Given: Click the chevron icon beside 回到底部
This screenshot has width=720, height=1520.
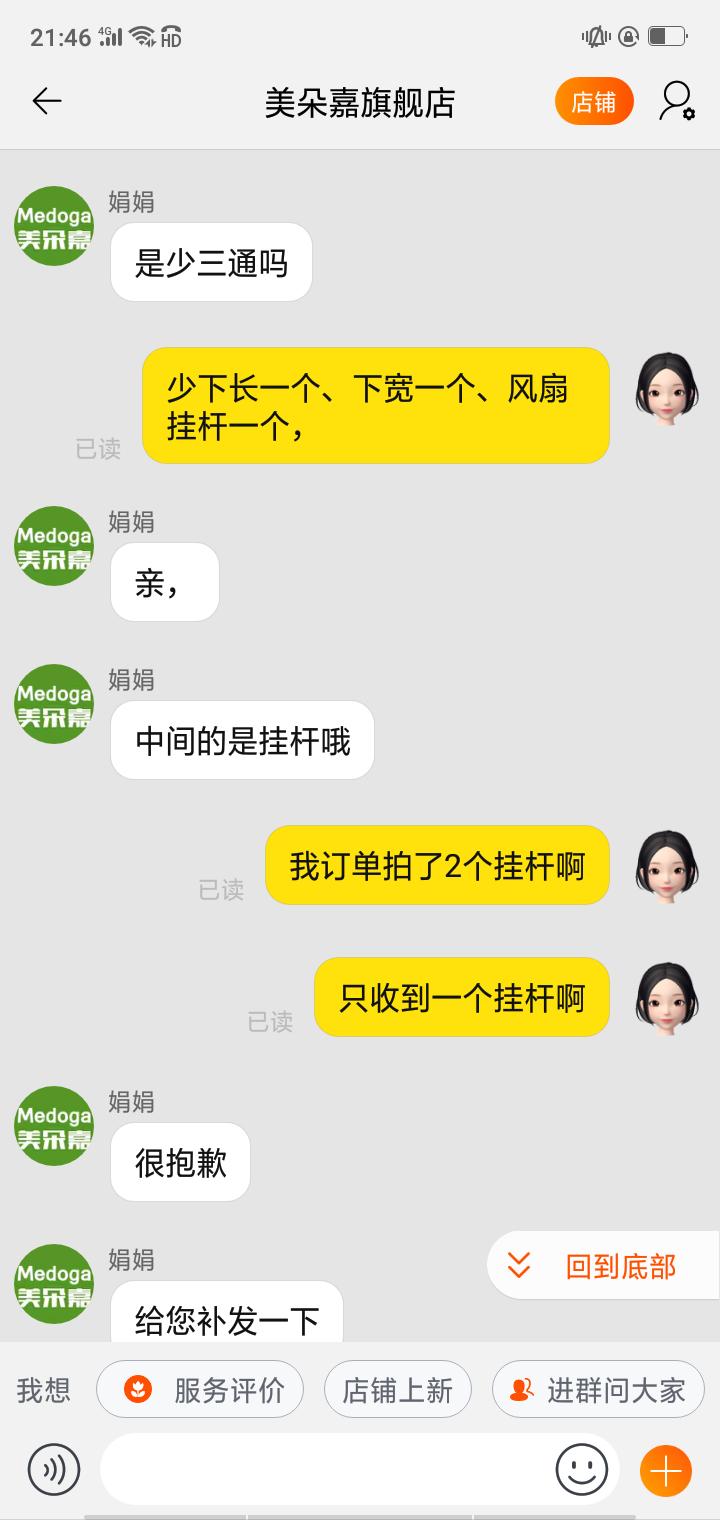Looking at the screenshot, I should [518, 1265].
